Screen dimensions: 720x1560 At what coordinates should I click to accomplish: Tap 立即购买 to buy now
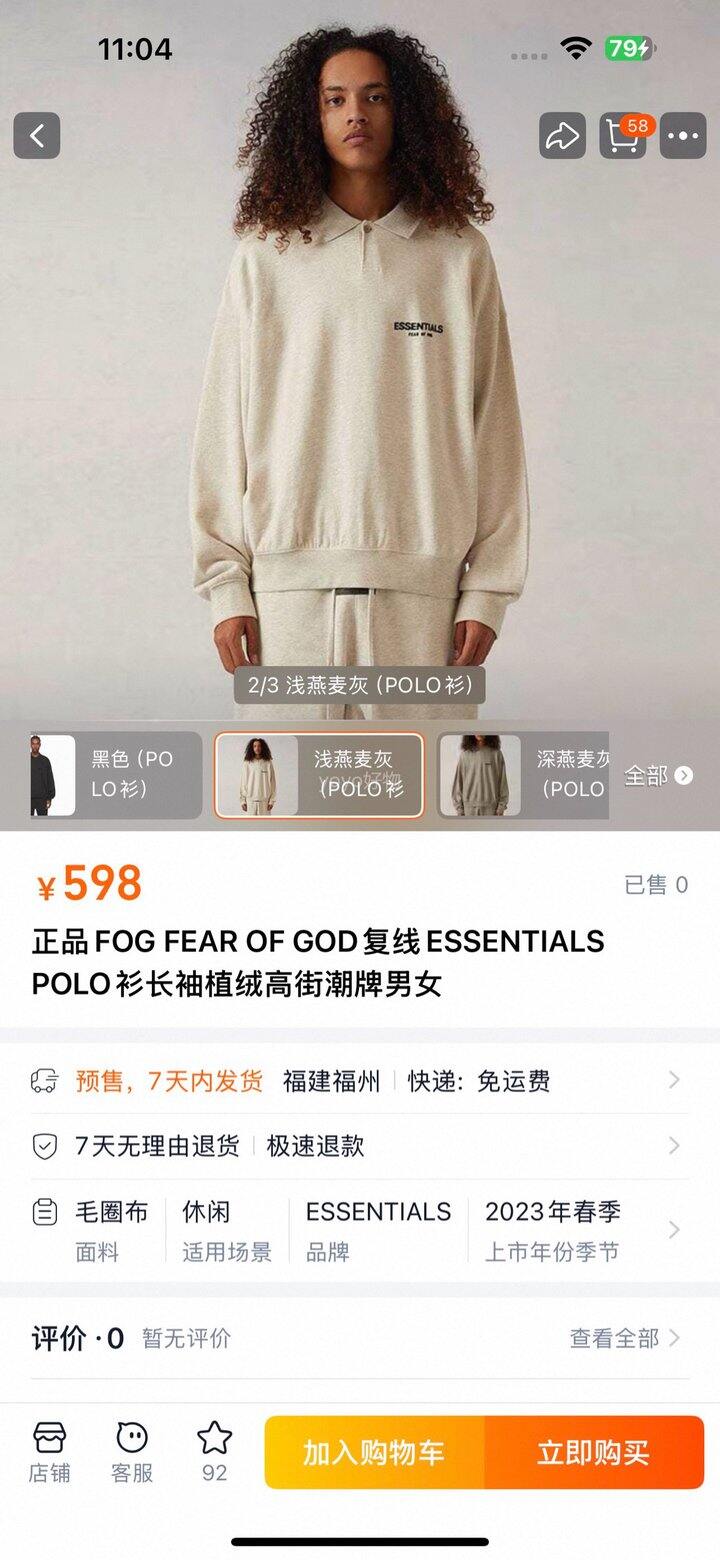[x=594, y=1452]
